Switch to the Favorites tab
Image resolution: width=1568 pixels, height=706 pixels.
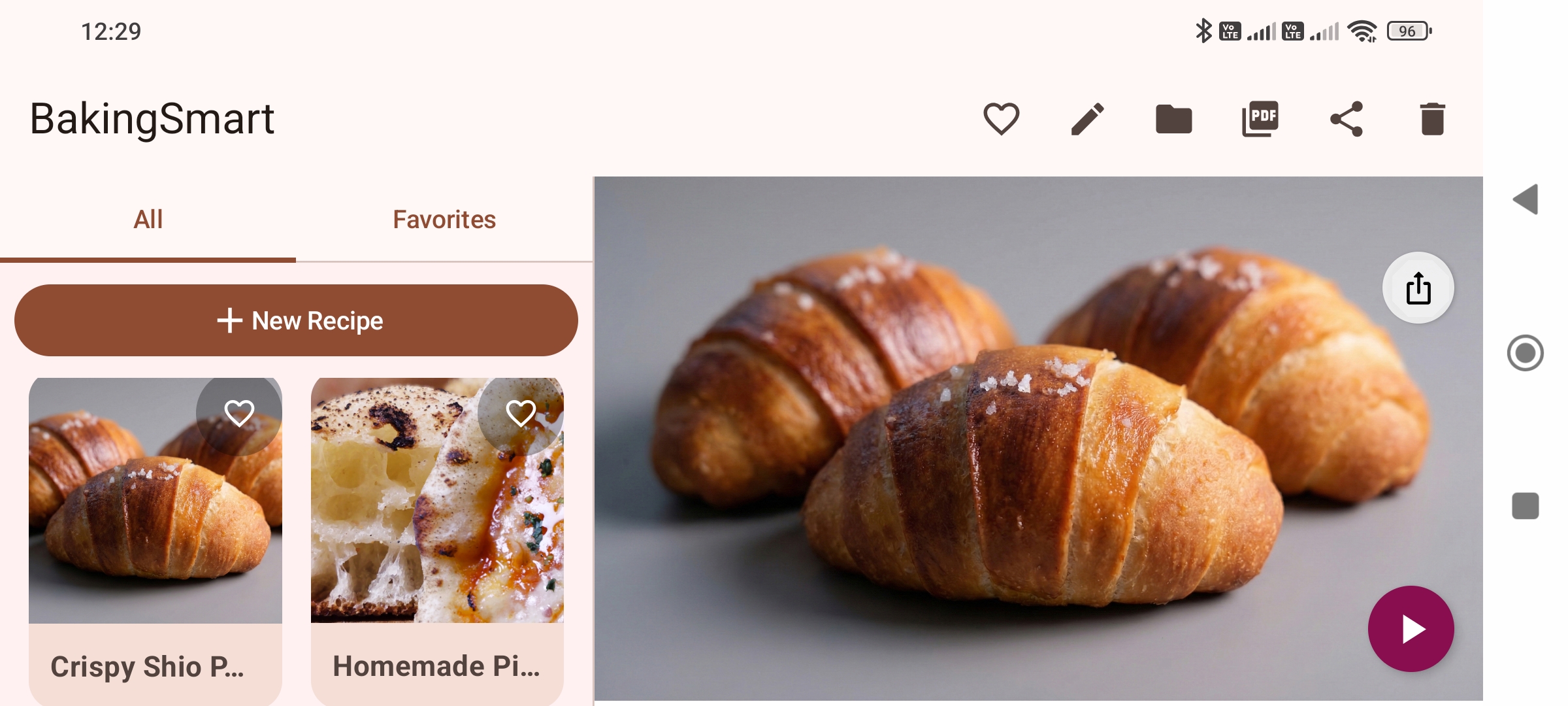444,220
